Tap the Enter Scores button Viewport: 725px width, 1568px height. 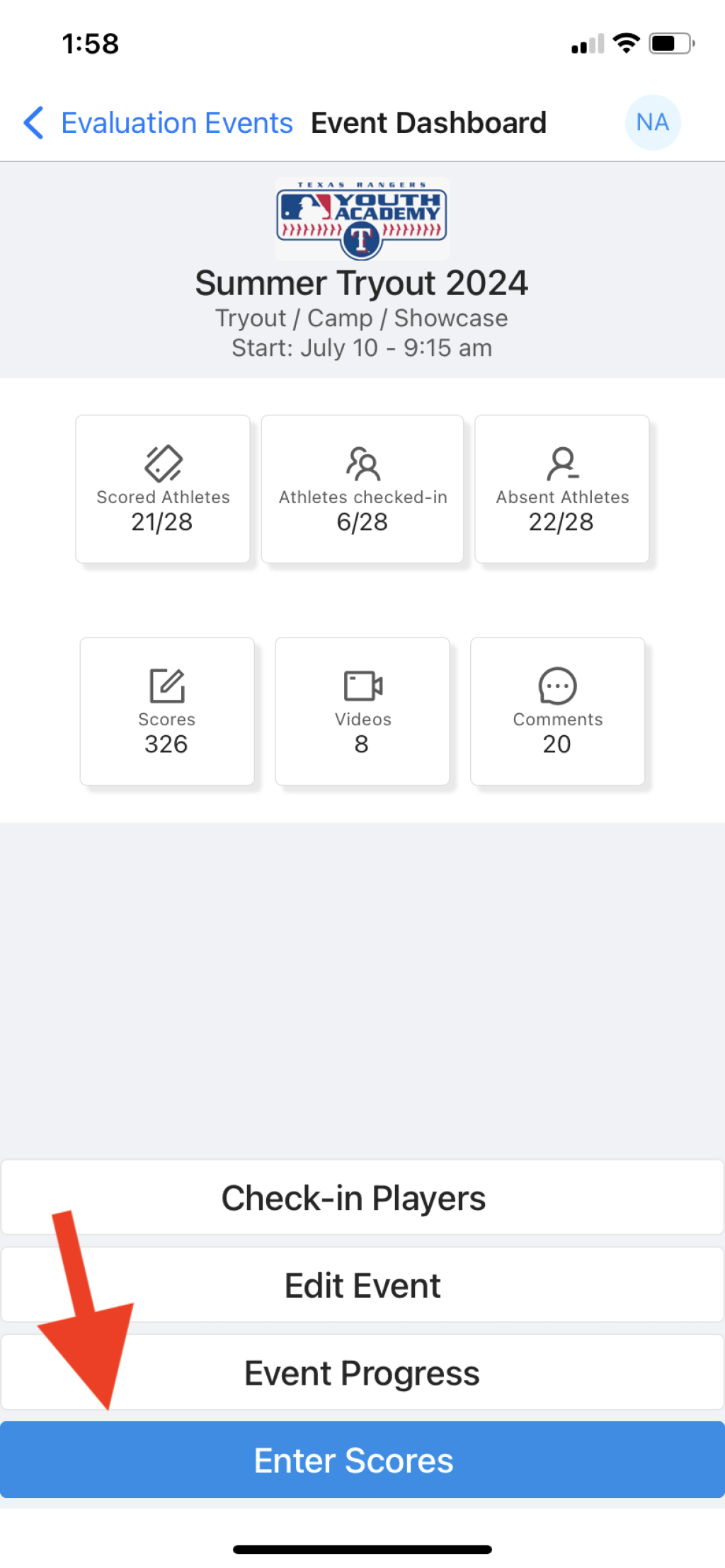(362, 1460)
